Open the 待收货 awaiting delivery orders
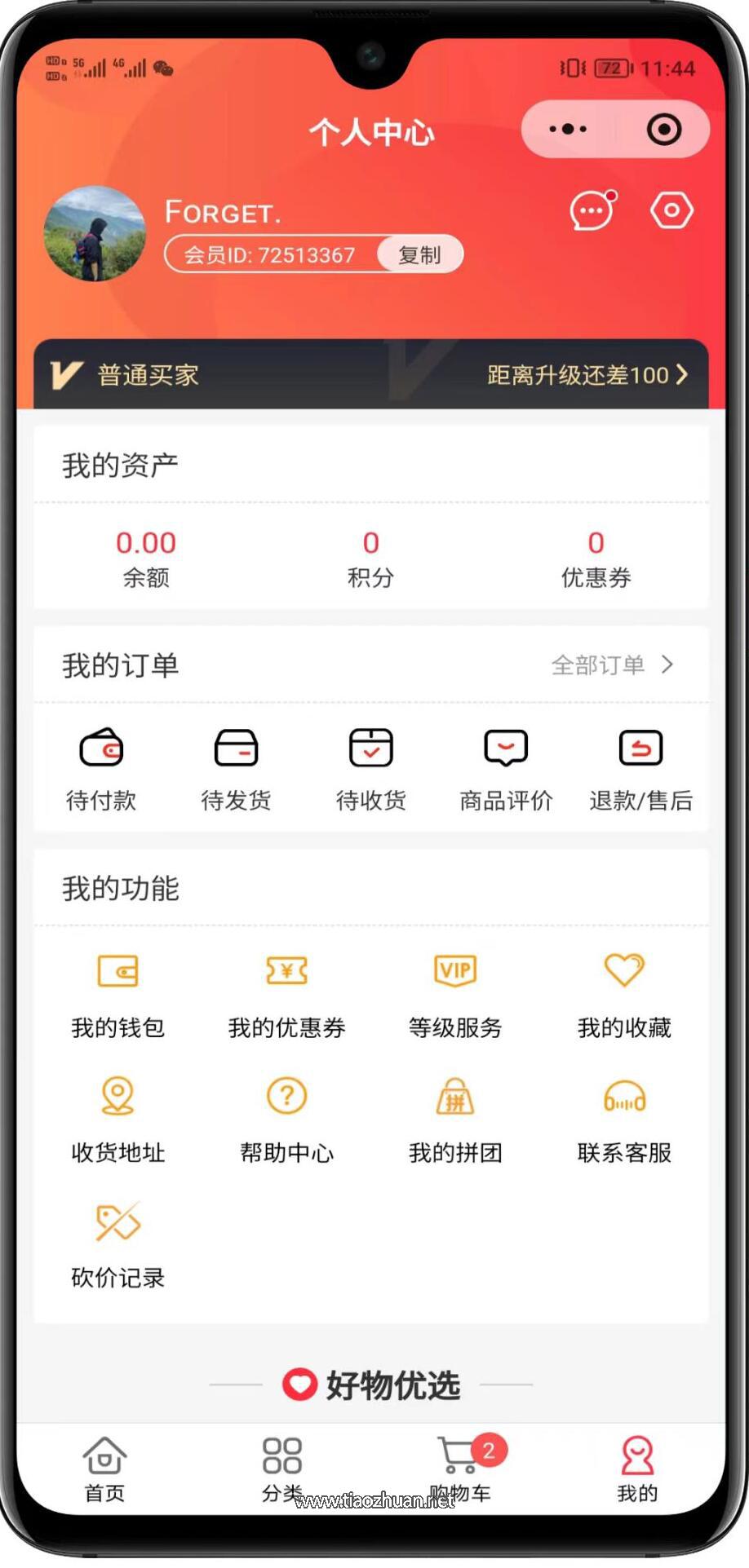 click(370, 766)
